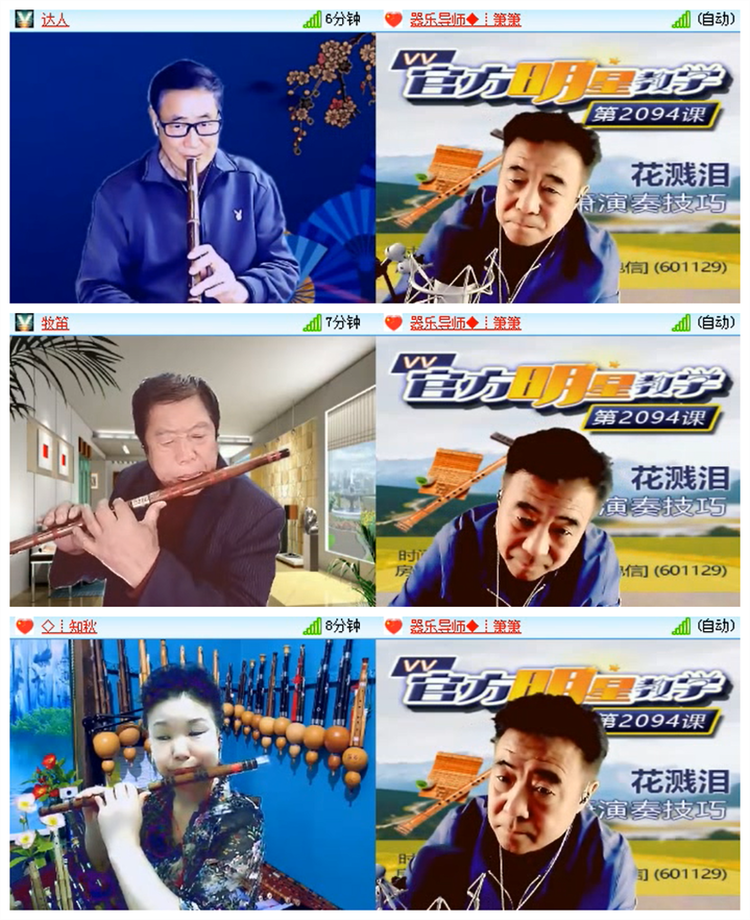Toggle (自动) auto mode in the middle panel

click(x=717, y=322)
